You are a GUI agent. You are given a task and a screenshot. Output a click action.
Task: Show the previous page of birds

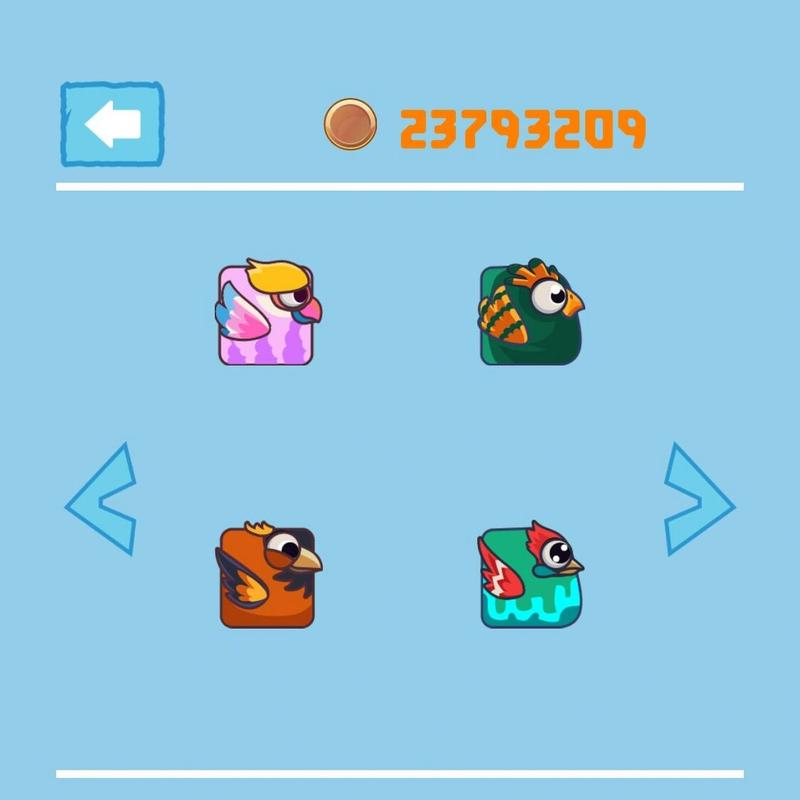[x=104, y=501]
